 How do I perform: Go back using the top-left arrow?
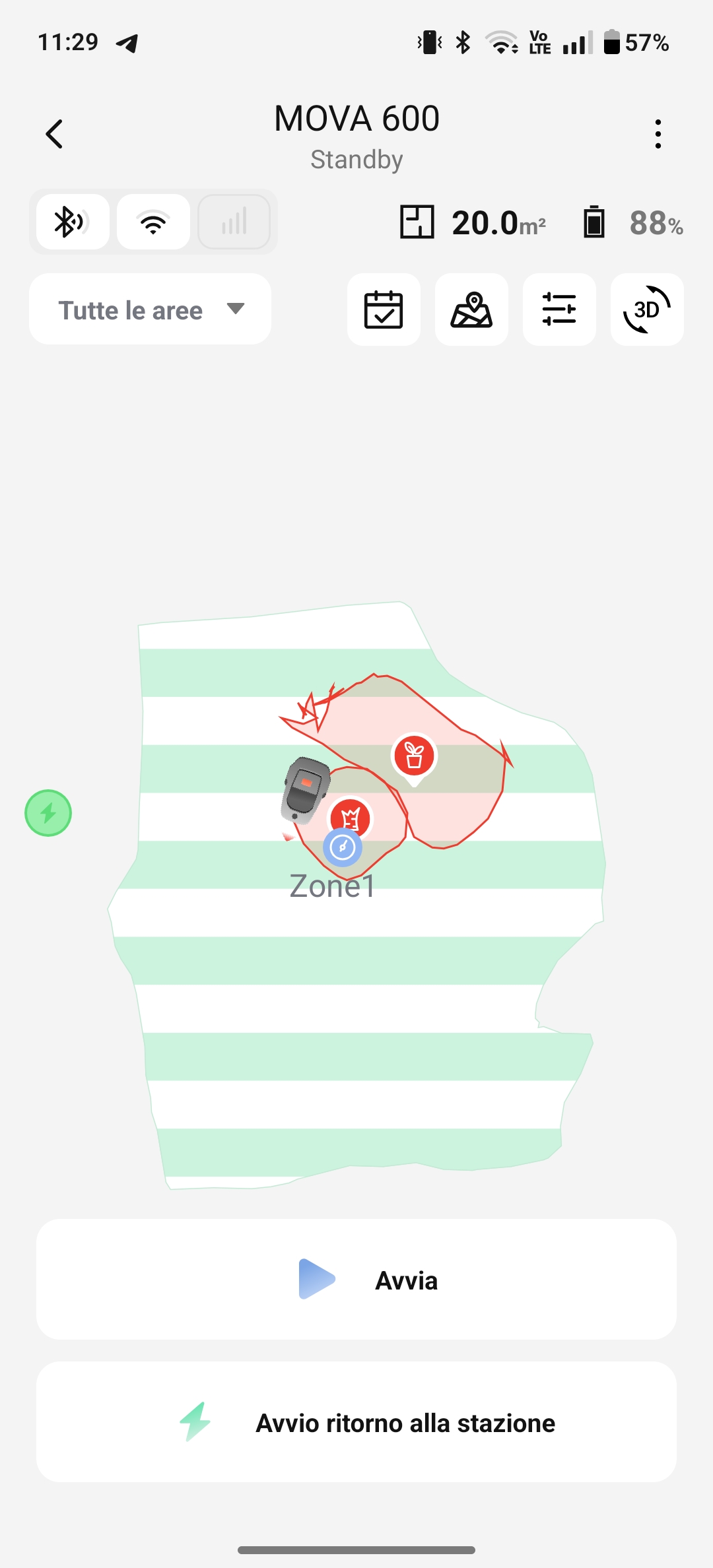point(54,134)
